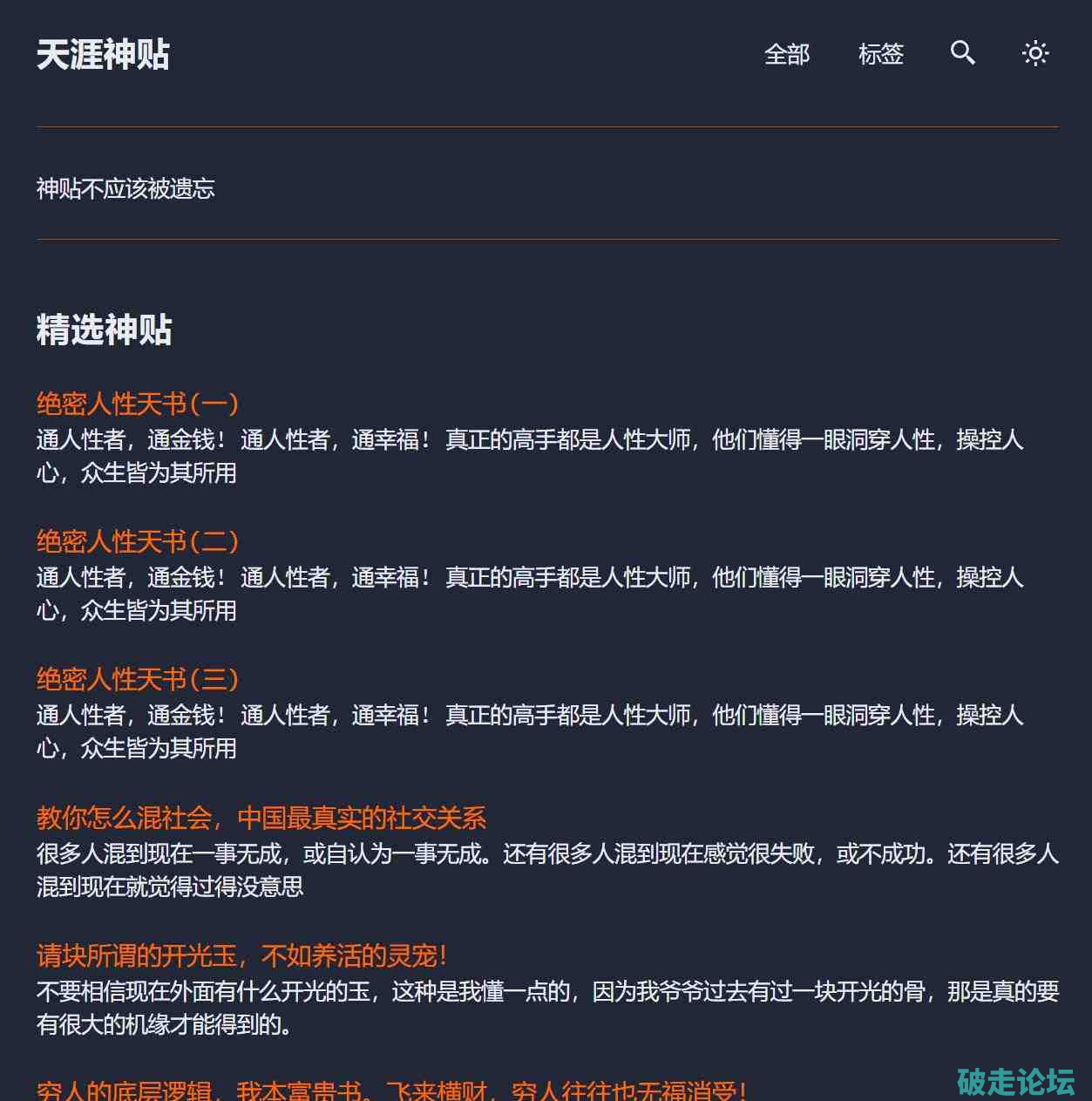Open the 标签 tags page
This screenshot has height=1101, width=1092.
pos(880,54)
